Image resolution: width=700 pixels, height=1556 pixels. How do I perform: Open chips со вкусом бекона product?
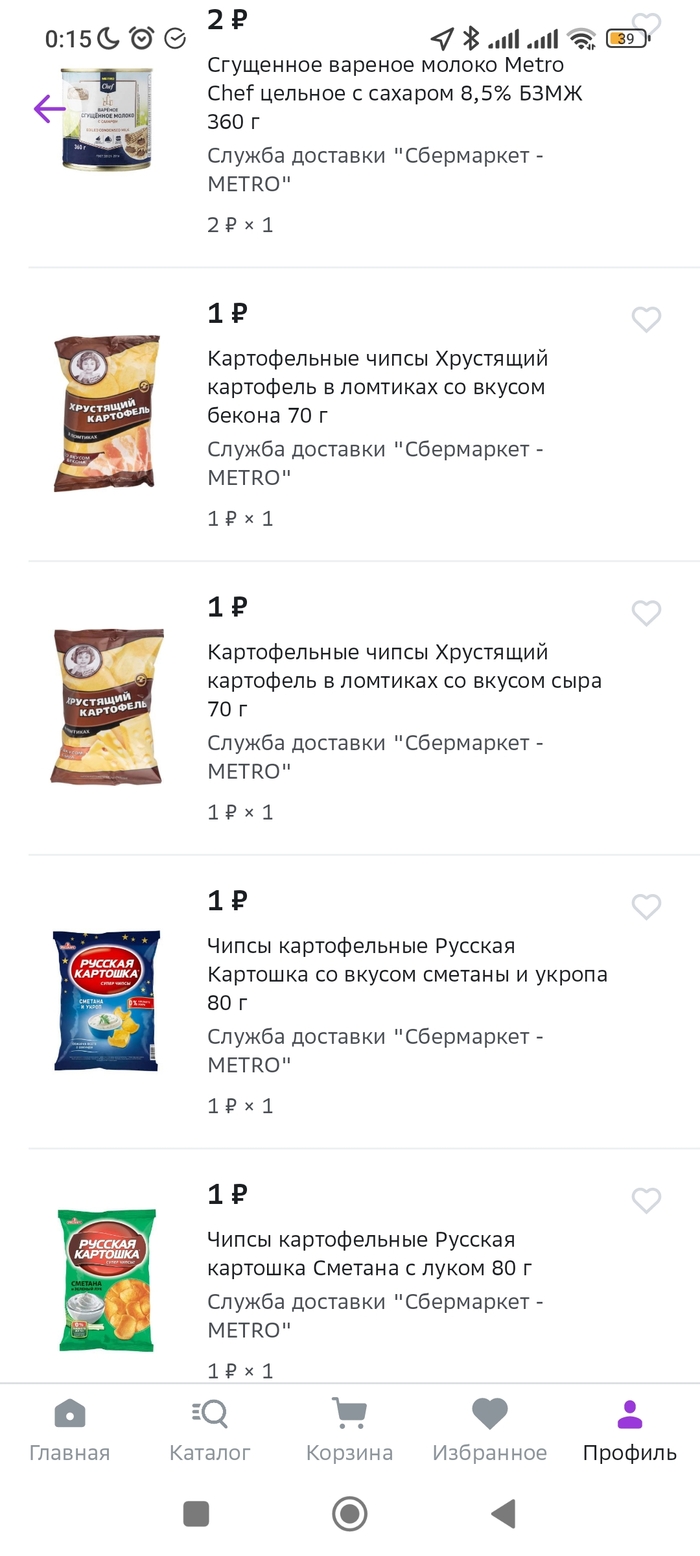[x=378, y=386]
